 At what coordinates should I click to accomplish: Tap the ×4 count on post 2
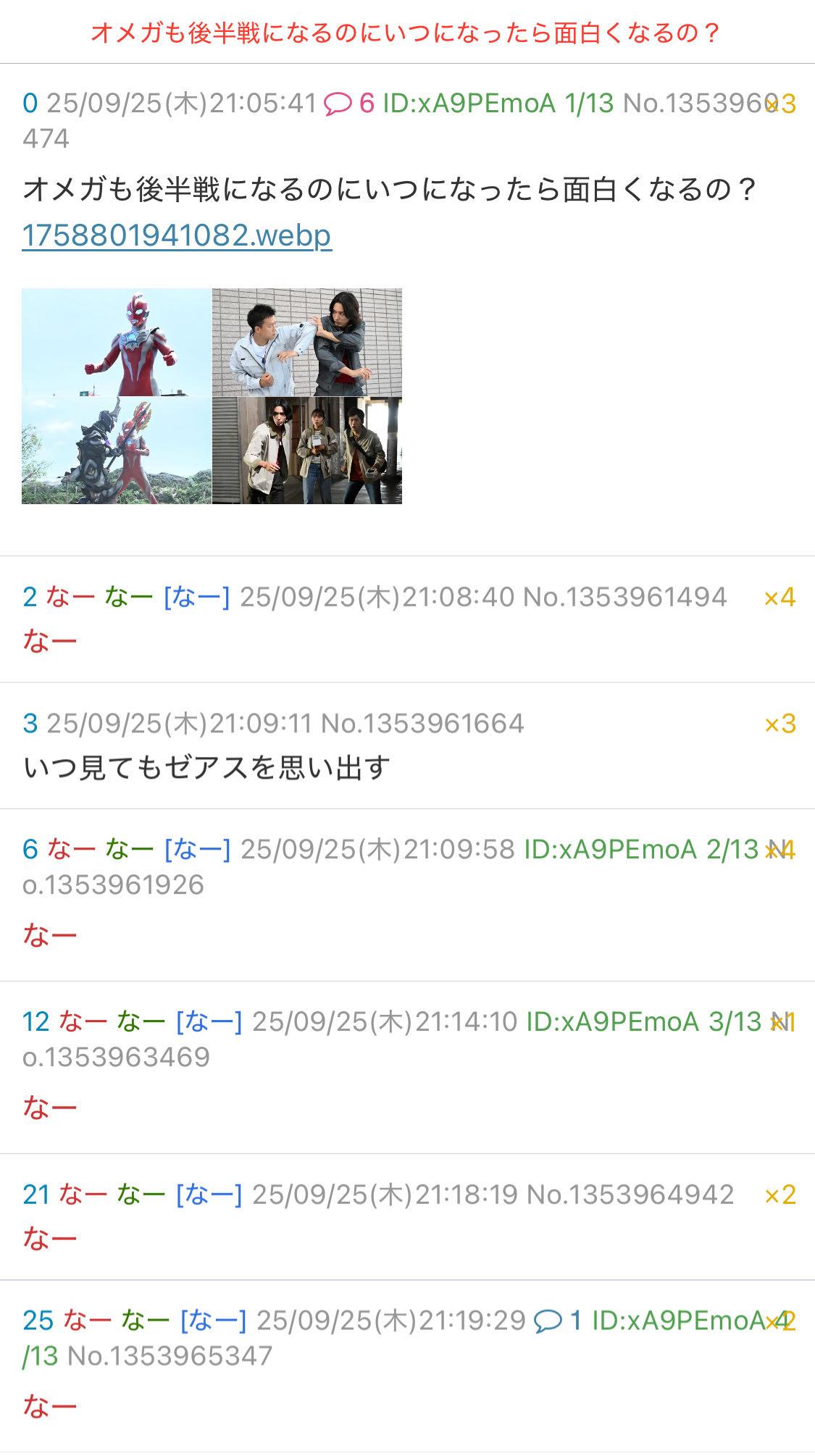(x=780, y=597)
